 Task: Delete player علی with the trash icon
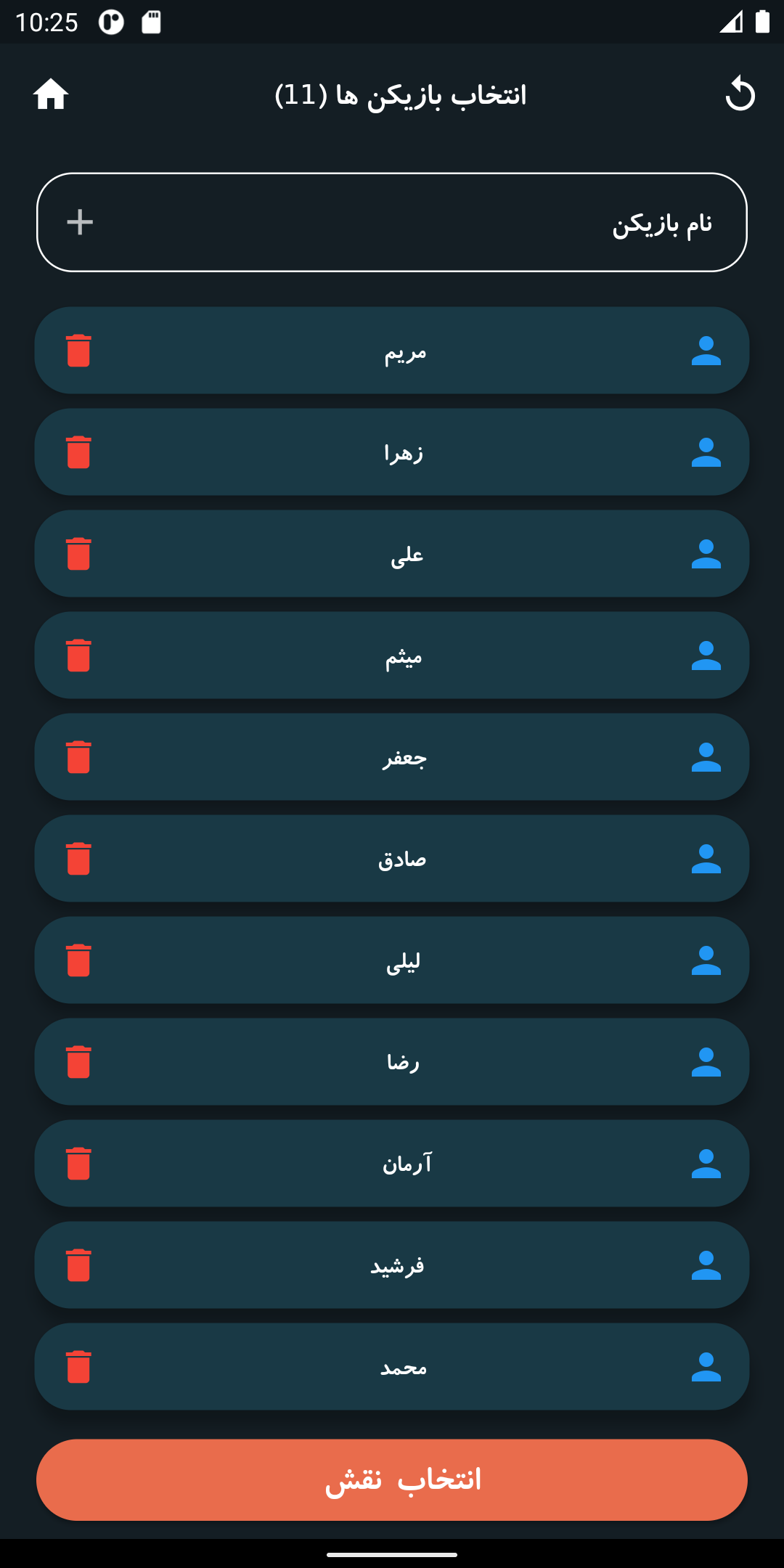(80, 554)
